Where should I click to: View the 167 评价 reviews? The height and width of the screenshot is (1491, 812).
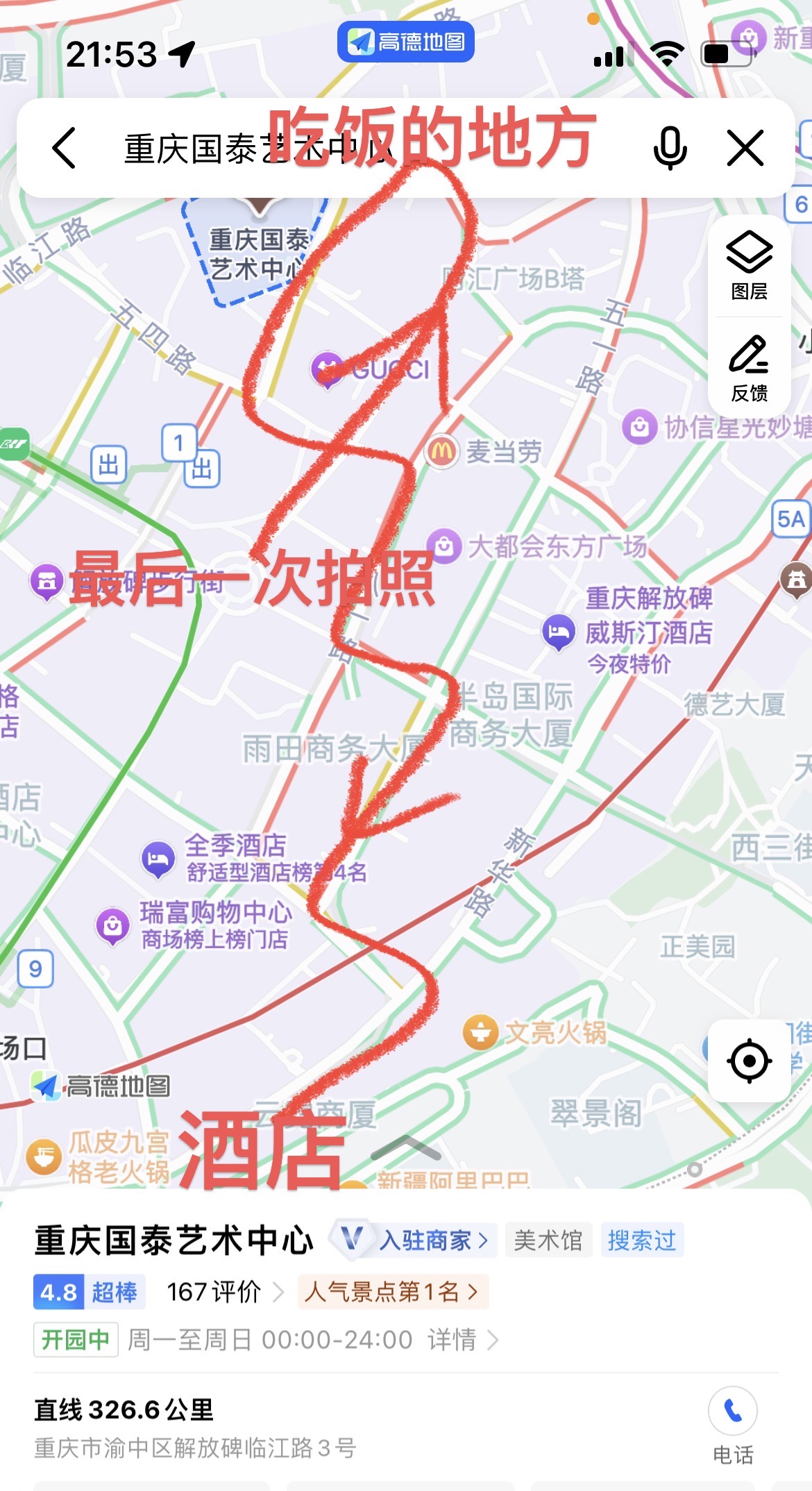point(223,1292)
